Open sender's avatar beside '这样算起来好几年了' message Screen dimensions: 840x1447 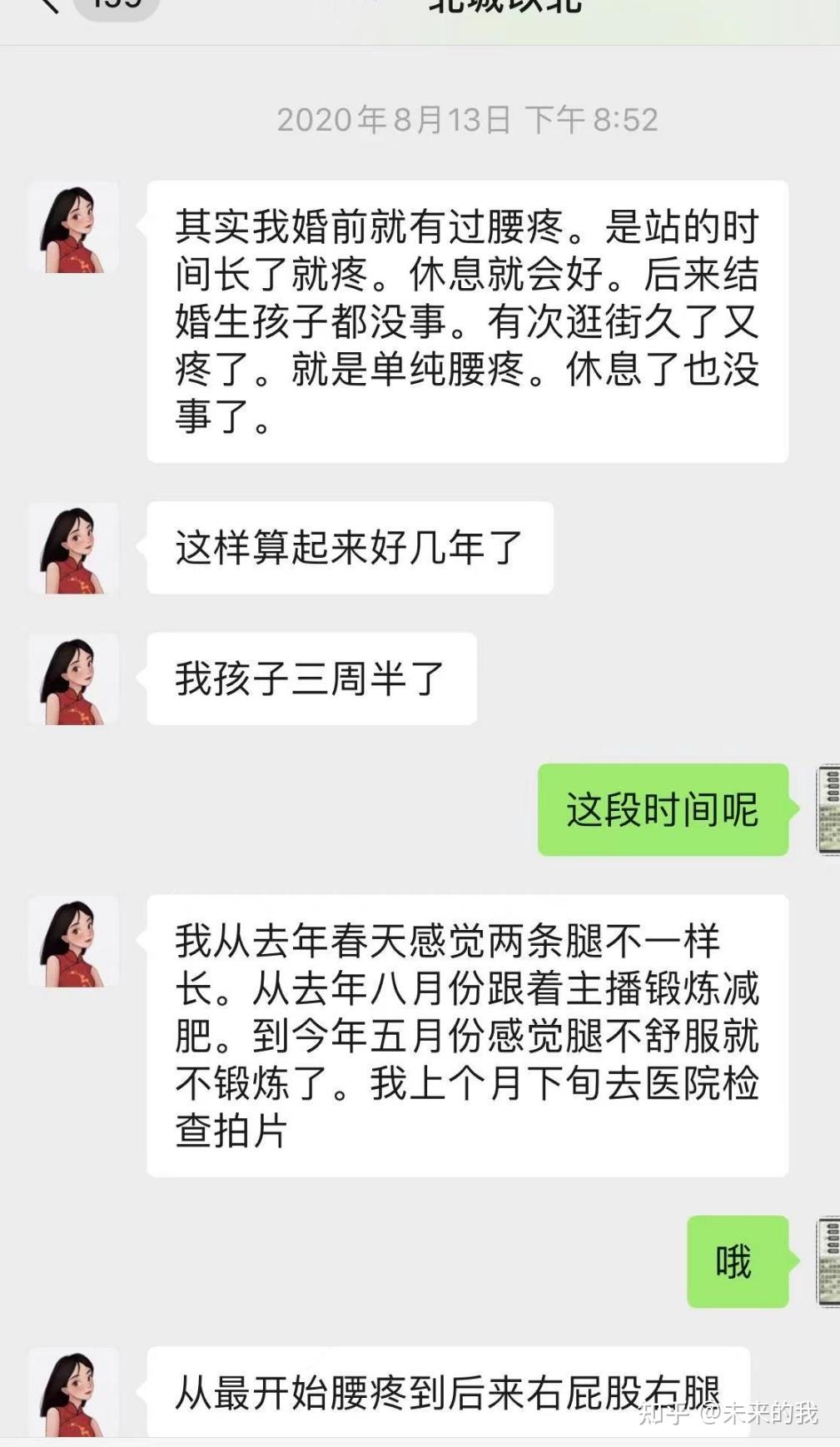coord(73,549)
